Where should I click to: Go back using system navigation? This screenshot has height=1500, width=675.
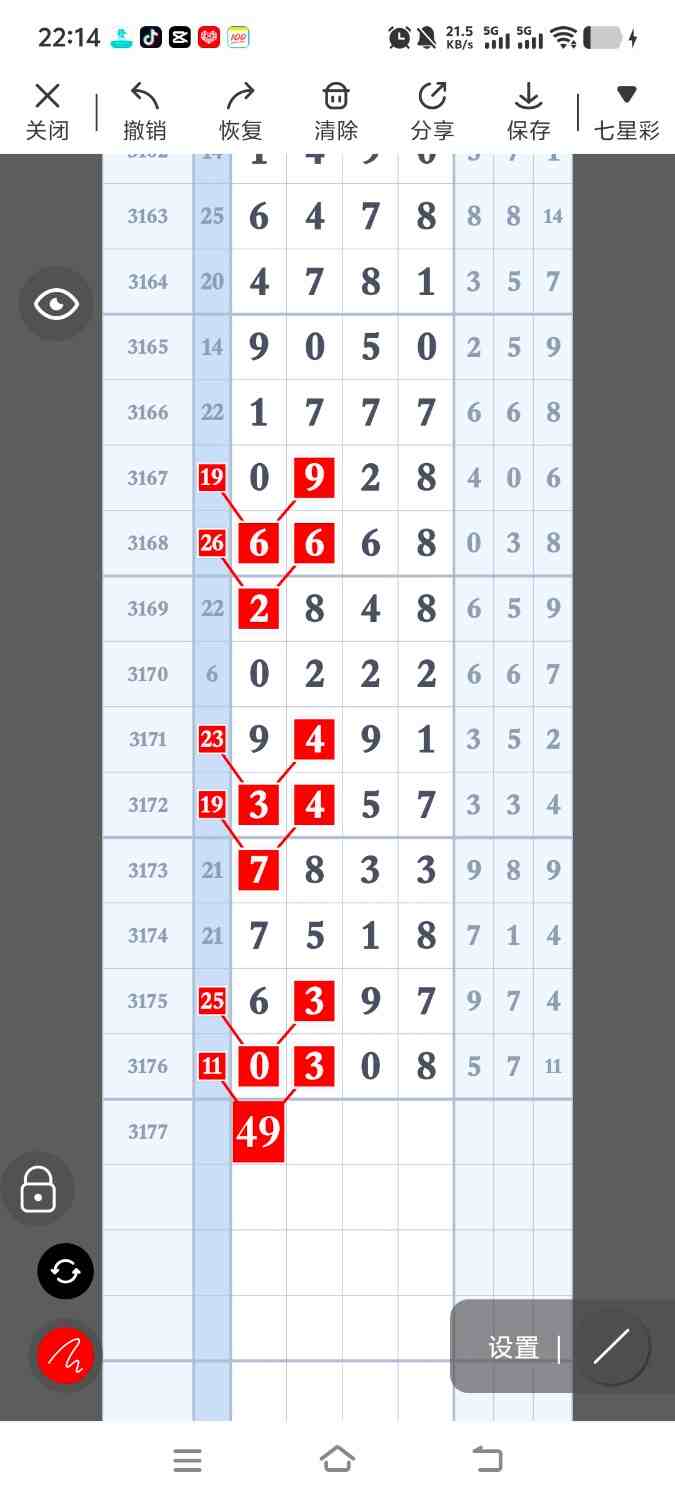487,1460
